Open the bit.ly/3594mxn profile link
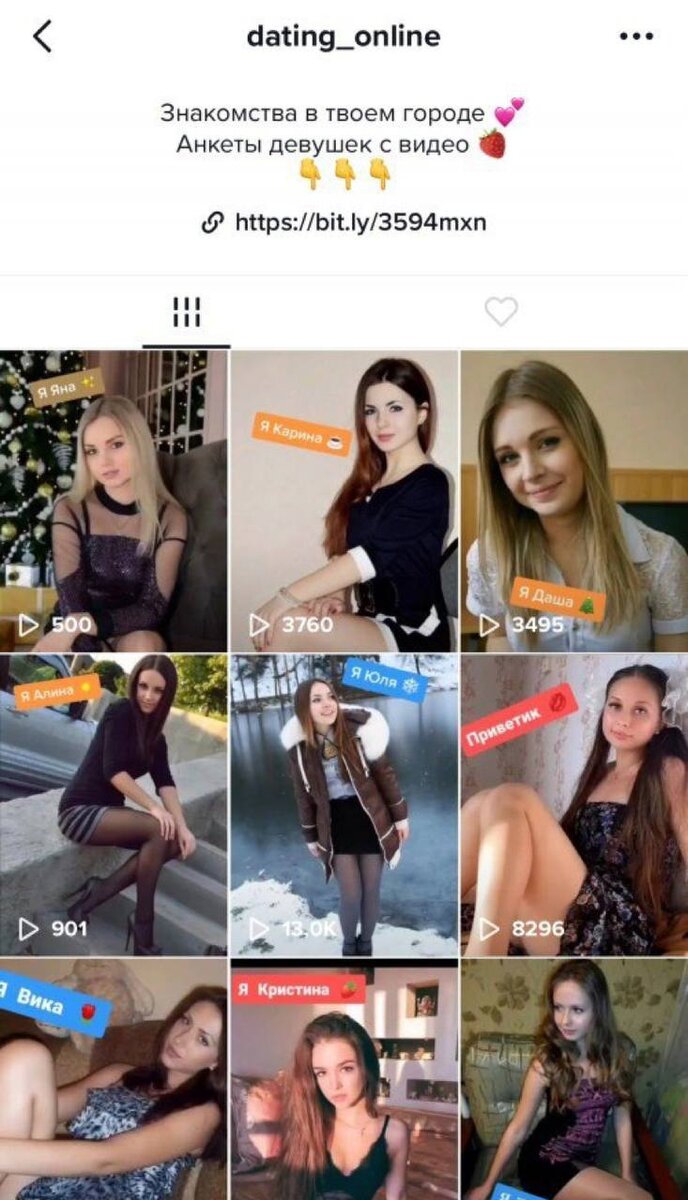Screen dimensions: 688x1200 (x=344, y=222)
